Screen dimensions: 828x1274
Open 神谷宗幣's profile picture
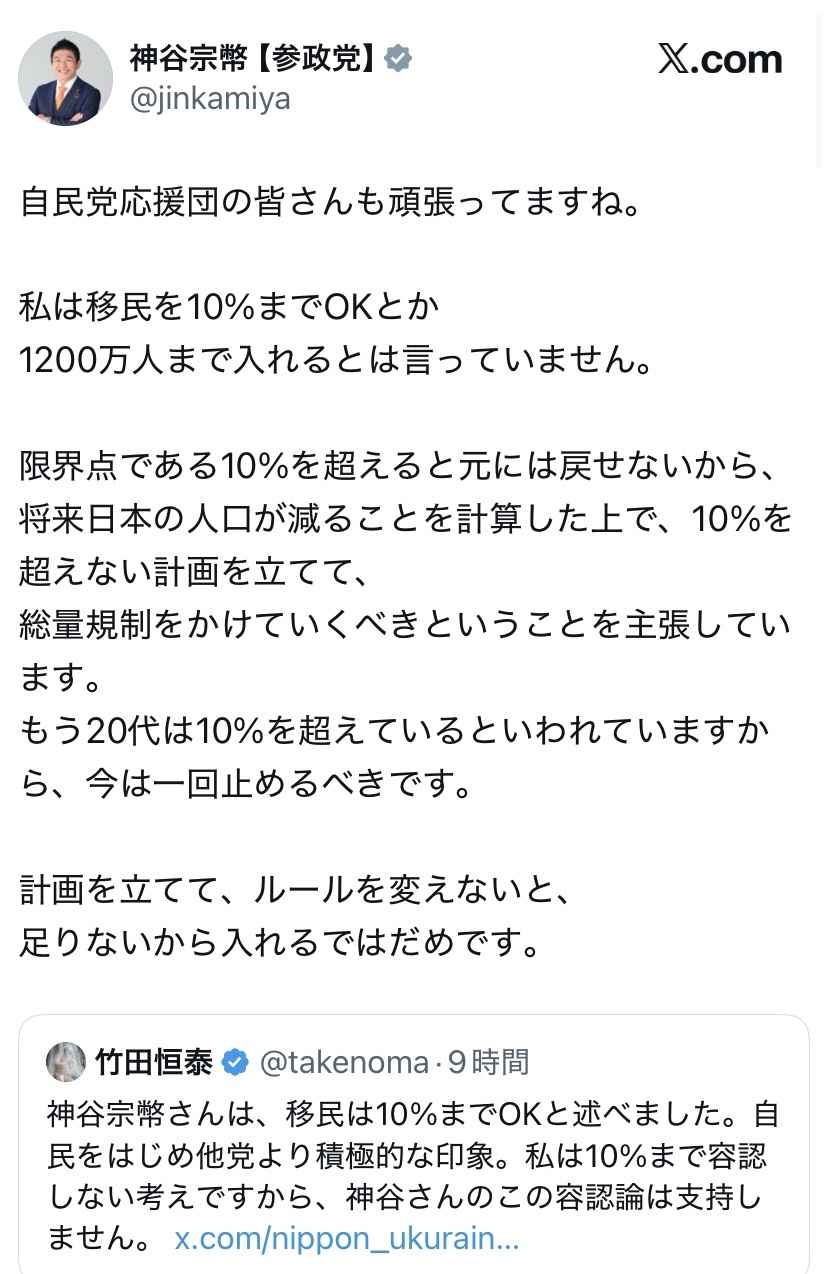(x=65, y=78)
